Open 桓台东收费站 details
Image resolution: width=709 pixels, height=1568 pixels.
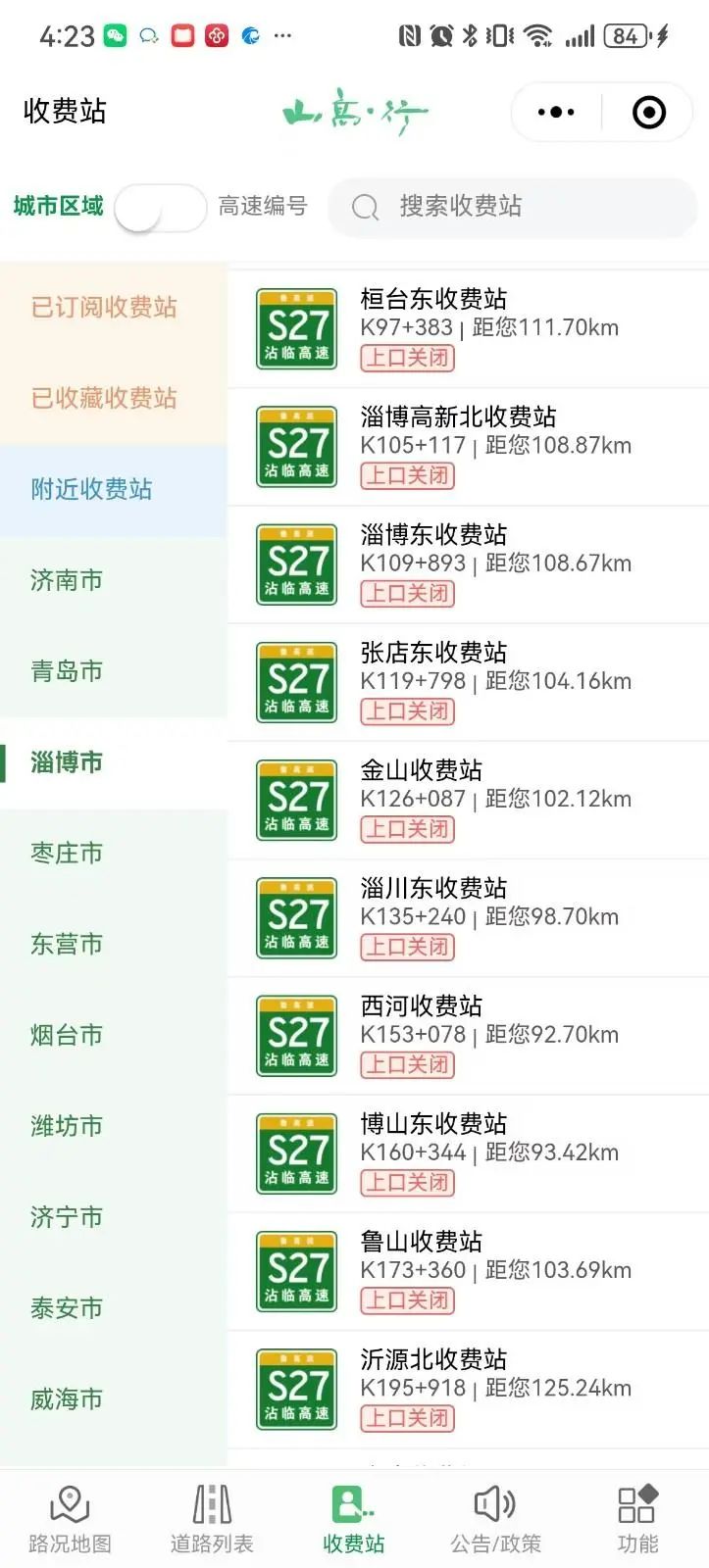(x=468, y=327)
